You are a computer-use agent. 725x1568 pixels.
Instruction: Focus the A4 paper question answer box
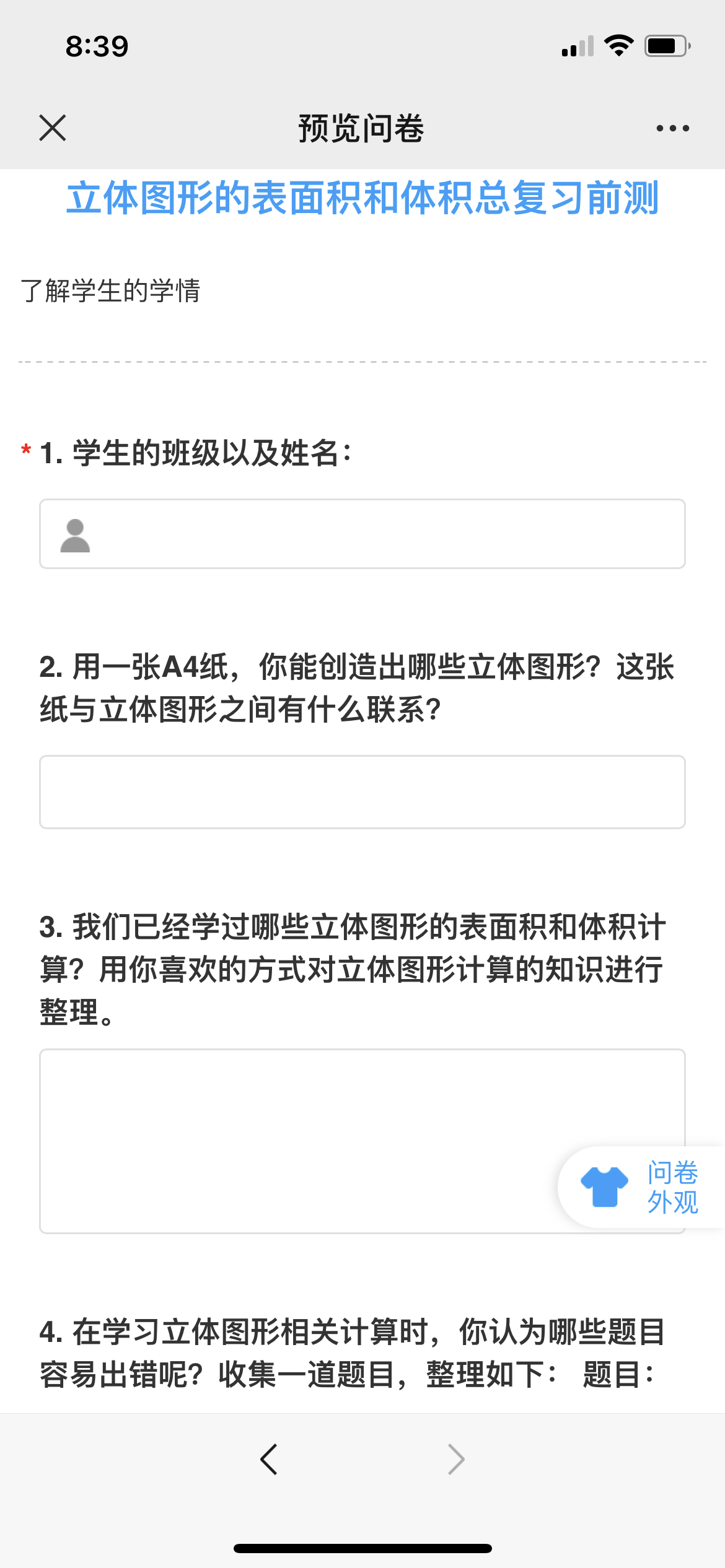pos(362,791)
